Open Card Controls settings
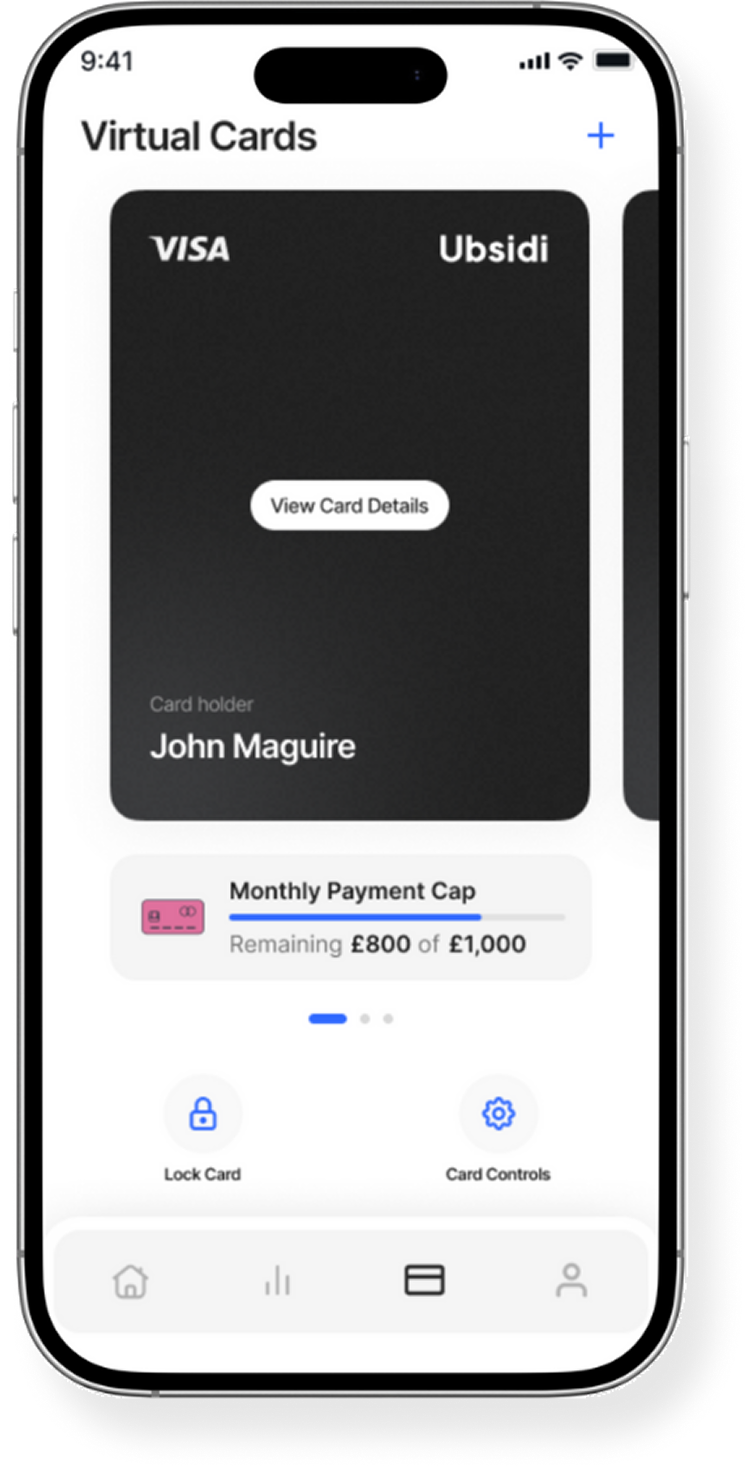The image size is (753, 1474). [x=498, y=1114]
